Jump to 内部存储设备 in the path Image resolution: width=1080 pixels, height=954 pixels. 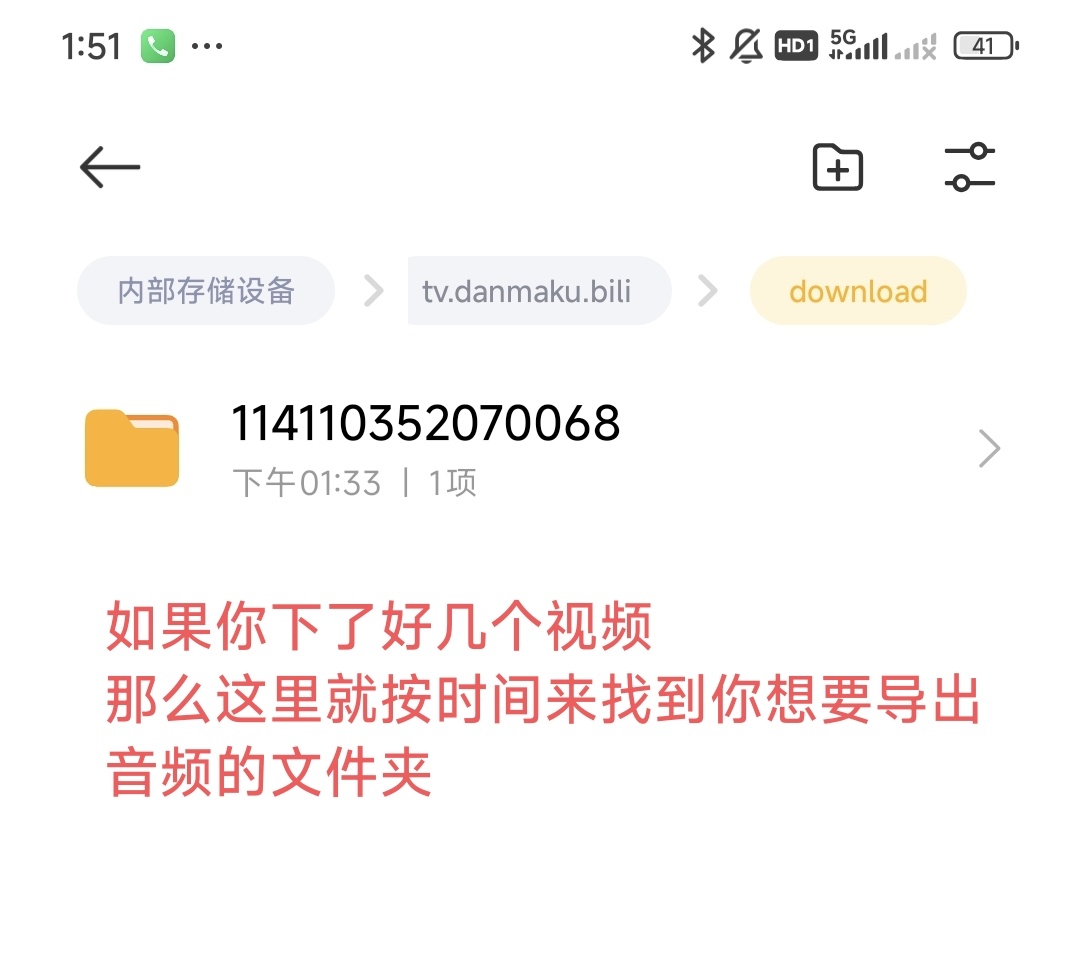pos(206,291)
